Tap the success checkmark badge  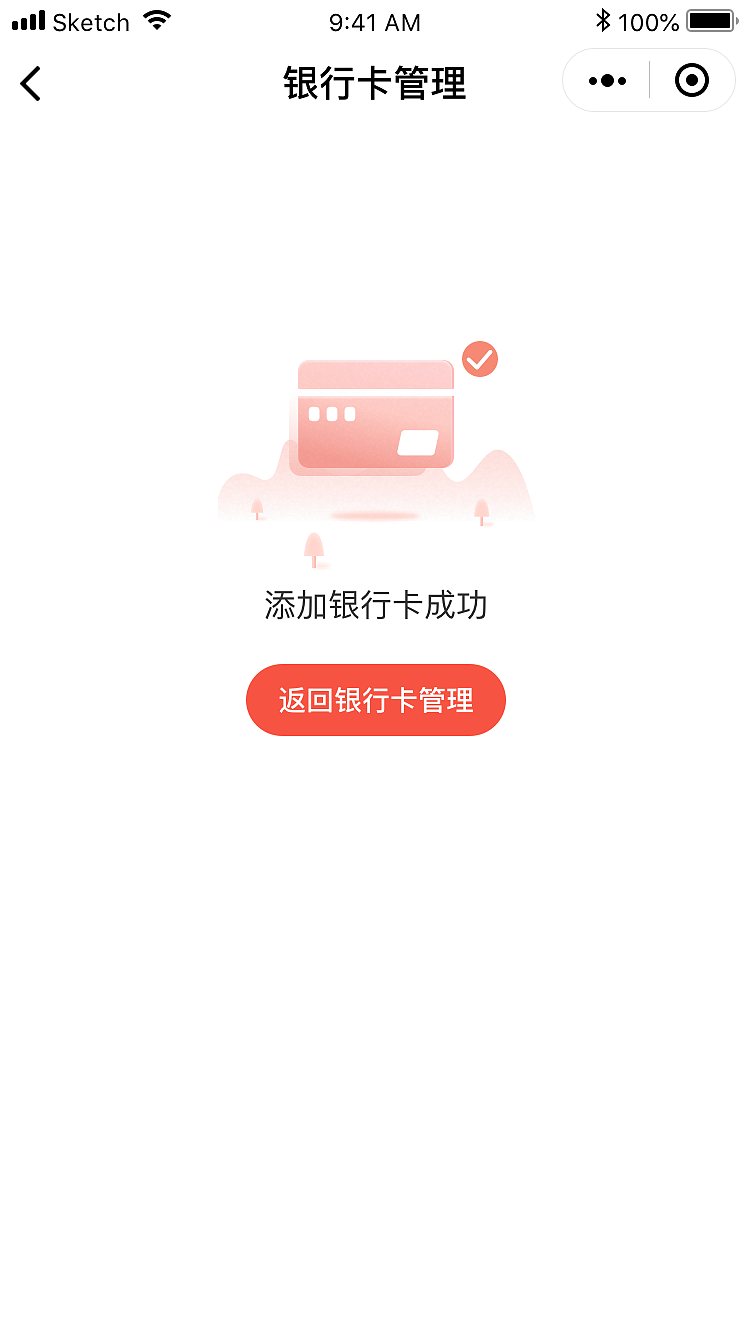pyautogui.click(x=480, y=358)
